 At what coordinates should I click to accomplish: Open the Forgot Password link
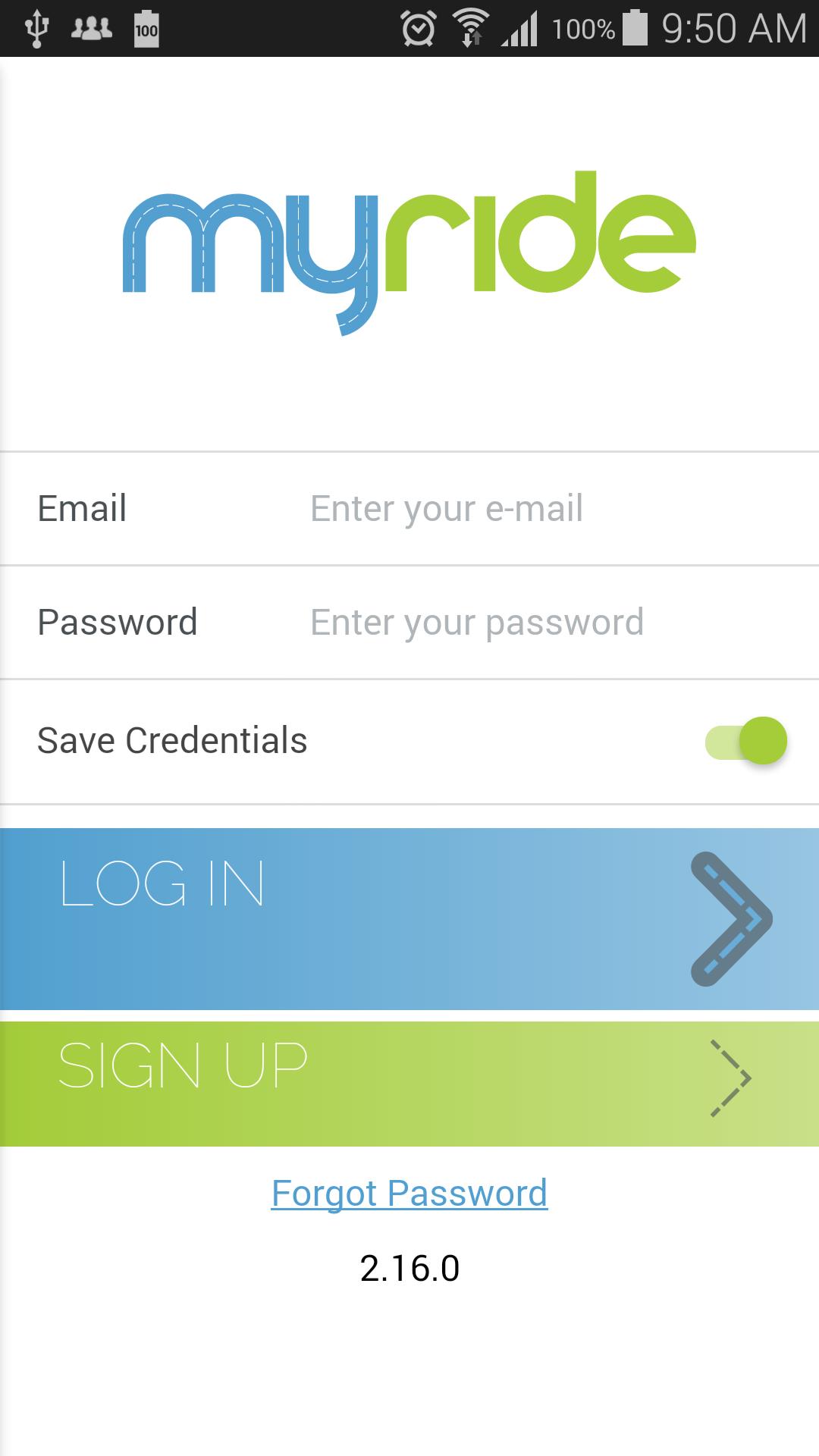click(409, 1194)
